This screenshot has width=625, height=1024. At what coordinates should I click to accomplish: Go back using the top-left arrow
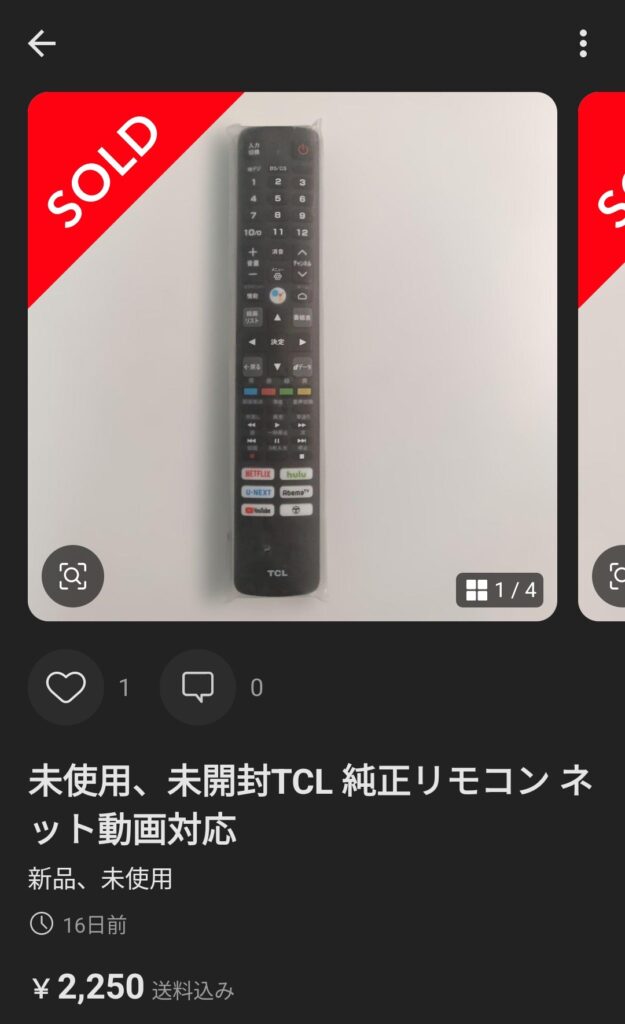42,43
